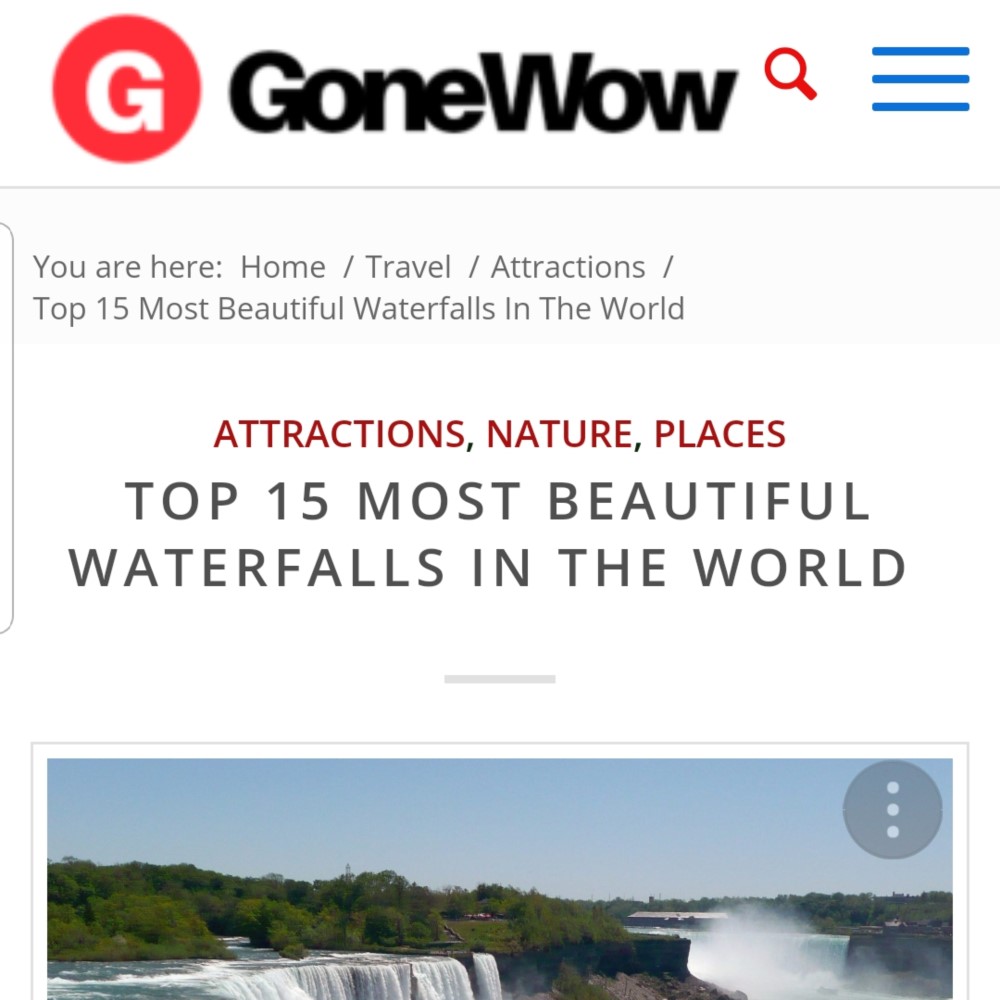Open Travel breadcrumb link
Viewport: 1000px width, 1000px height.
(408, 267)
